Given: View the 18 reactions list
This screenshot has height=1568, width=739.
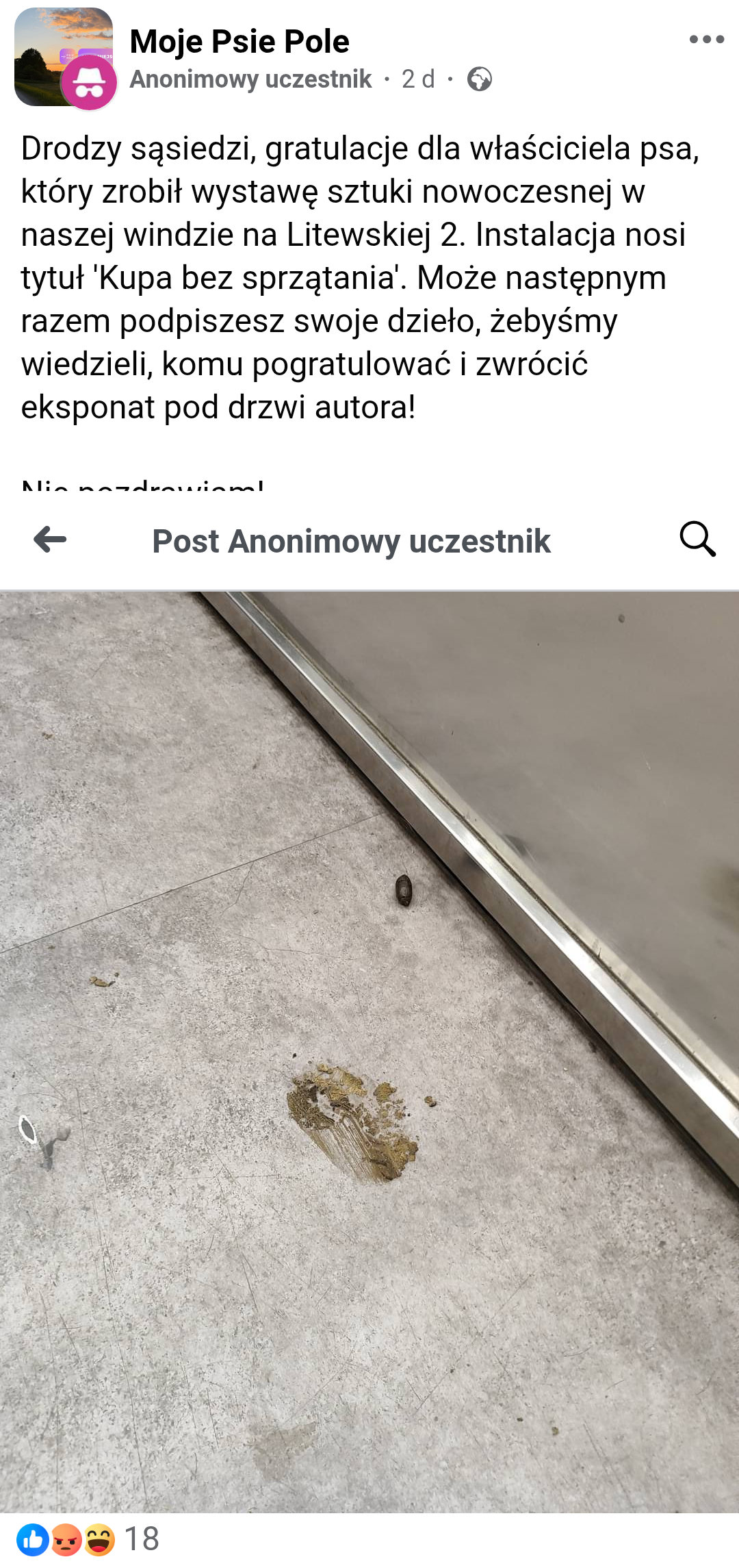Looking at the screenshot, I should pyautogui.click(x=89, y=1539).
